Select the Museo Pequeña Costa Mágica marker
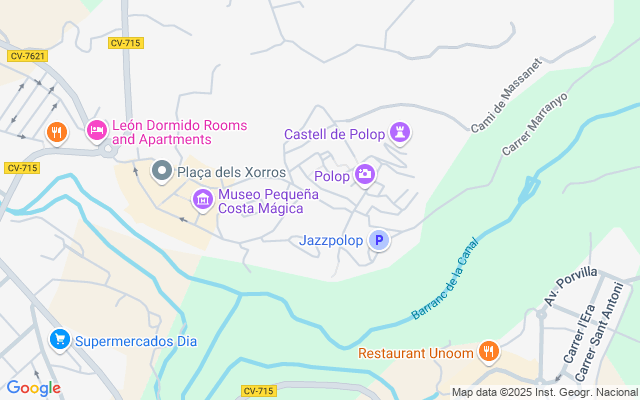 coord(203,200)
